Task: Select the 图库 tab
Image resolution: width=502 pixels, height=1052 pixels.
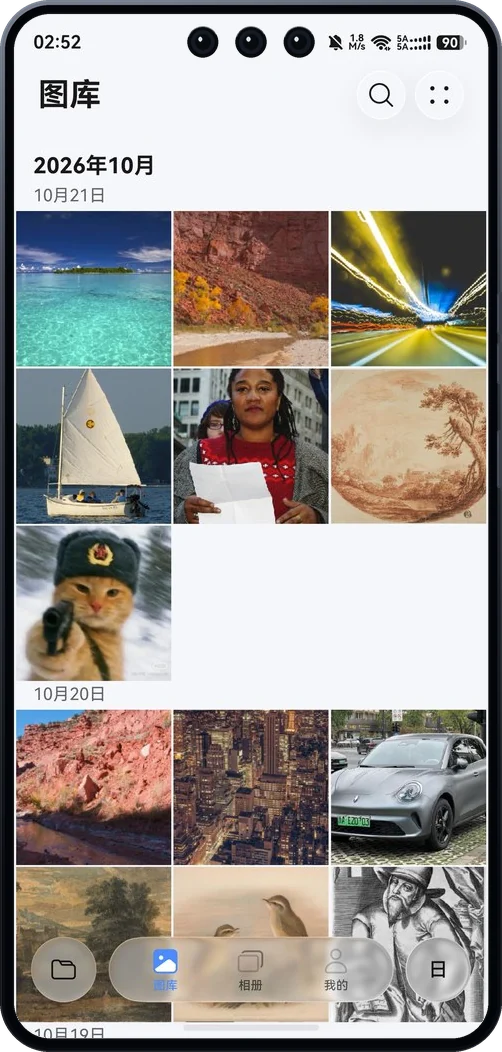Action: pyautogui.click(x=165, y=970)
